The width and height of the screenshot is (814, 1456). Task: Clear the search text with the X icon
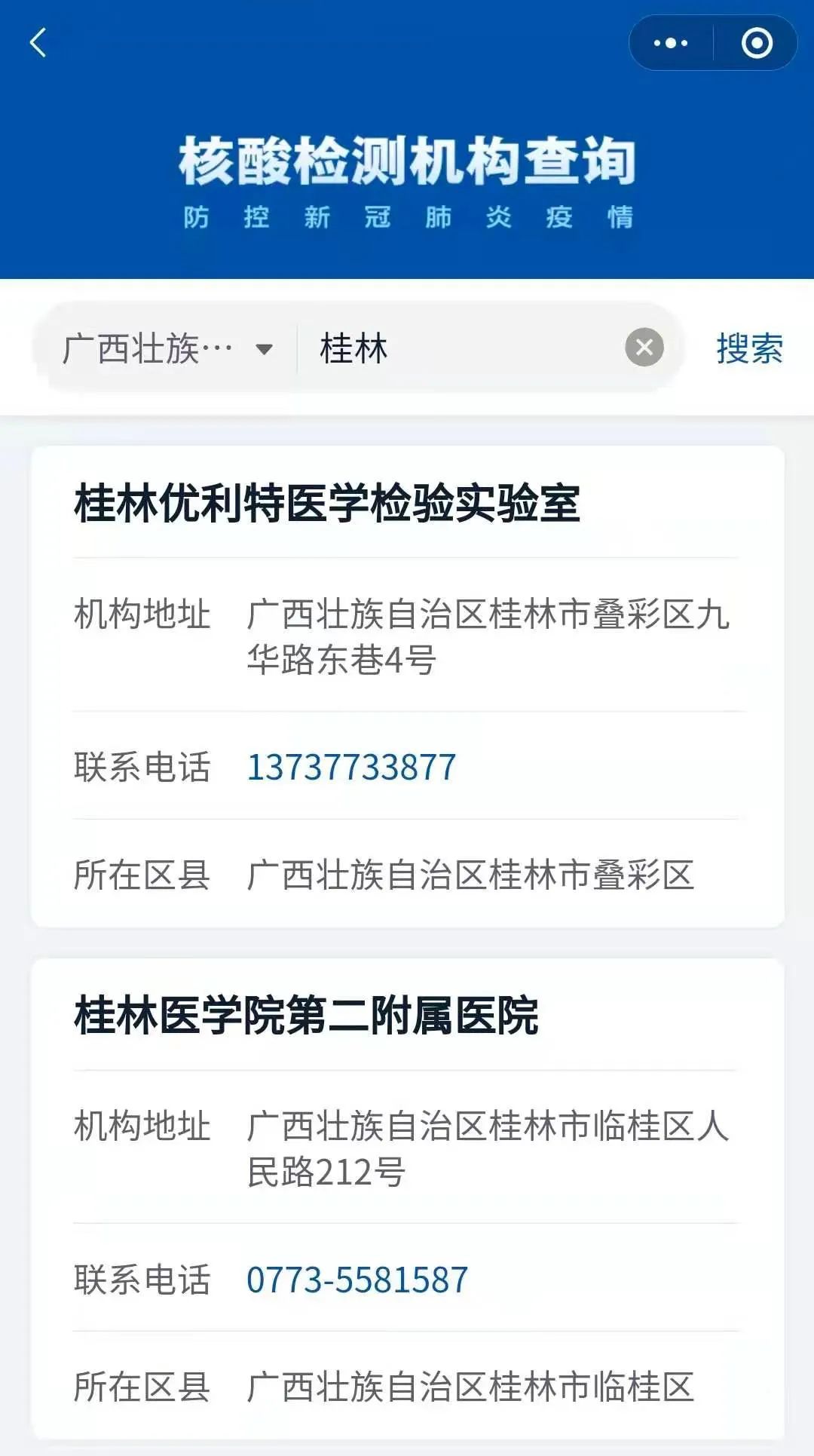[644, 348]
